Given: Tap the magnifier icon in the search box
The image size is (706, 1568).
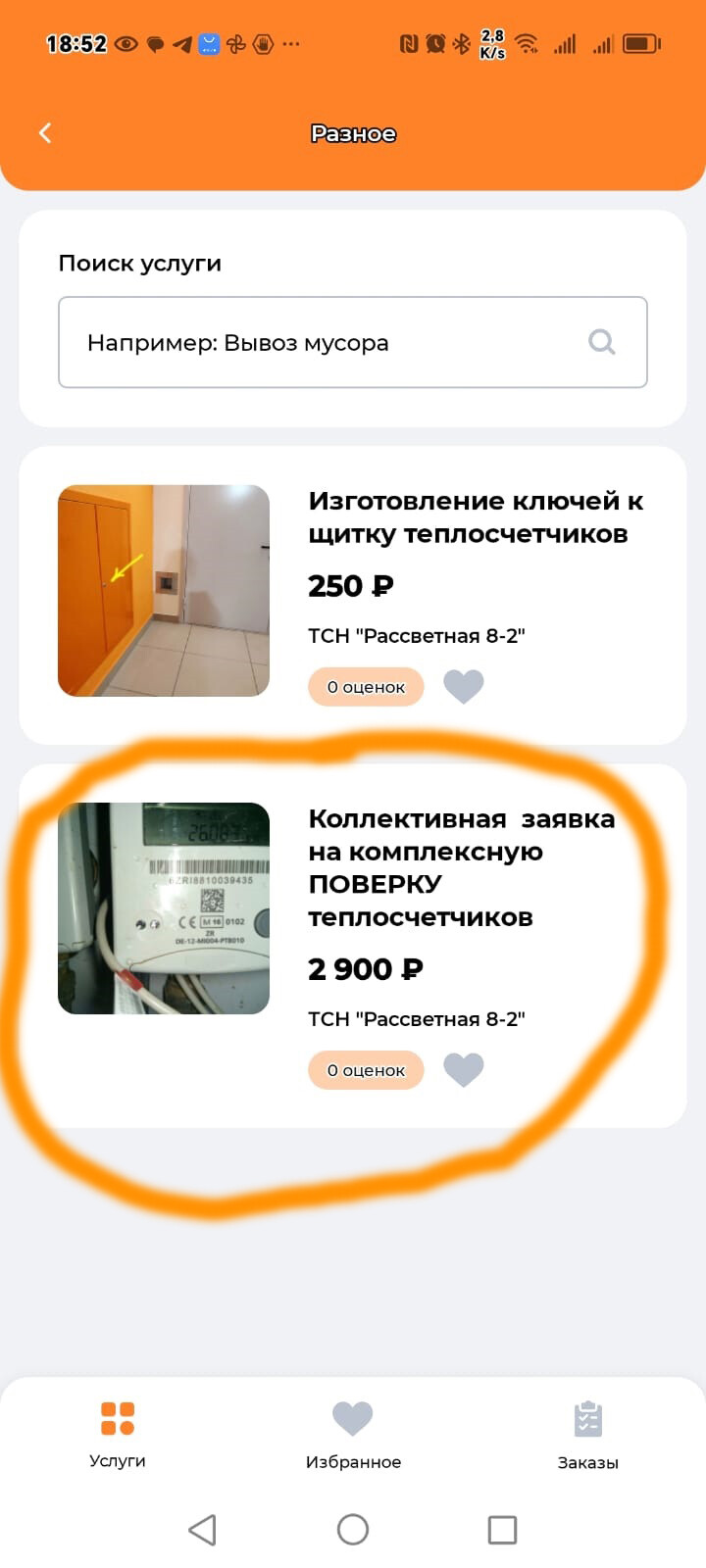Looking at the screenshot, I should tap(601, 342).
